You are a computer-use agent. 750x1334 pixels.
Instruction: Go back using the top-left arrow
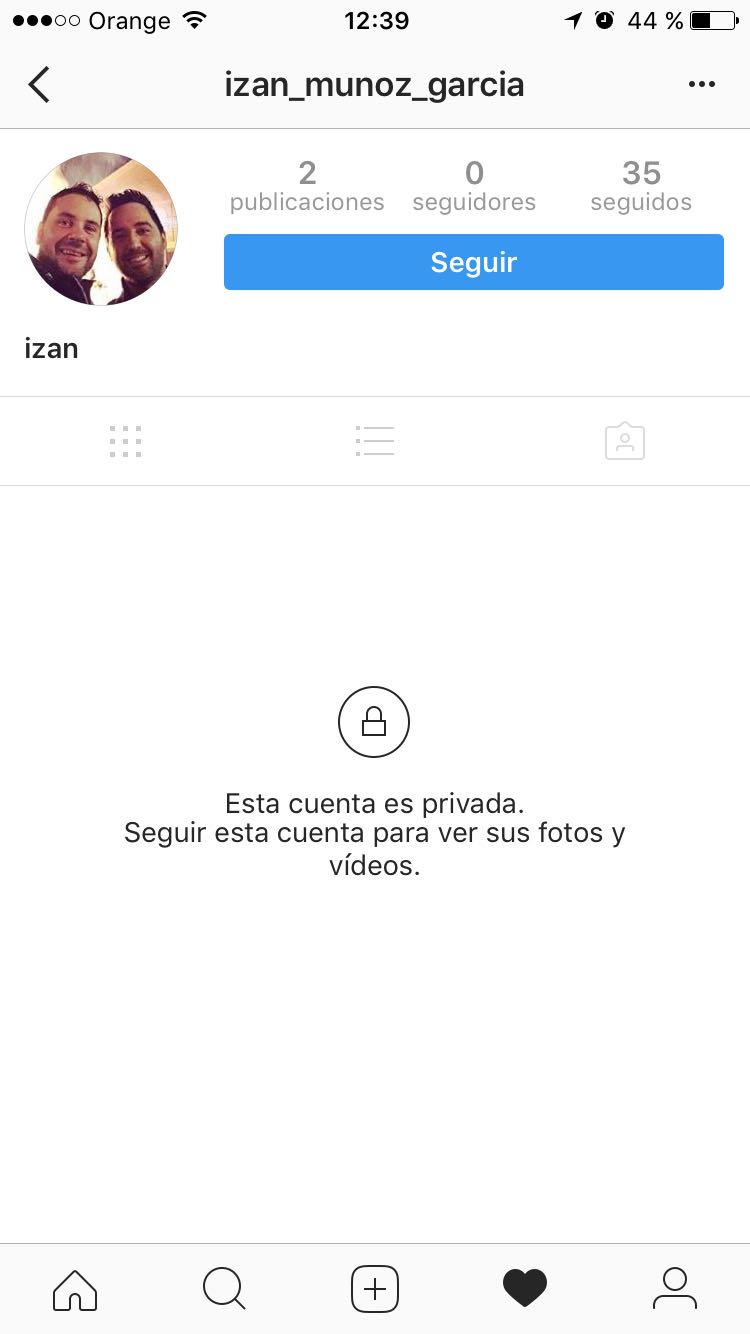pos(39,85)
